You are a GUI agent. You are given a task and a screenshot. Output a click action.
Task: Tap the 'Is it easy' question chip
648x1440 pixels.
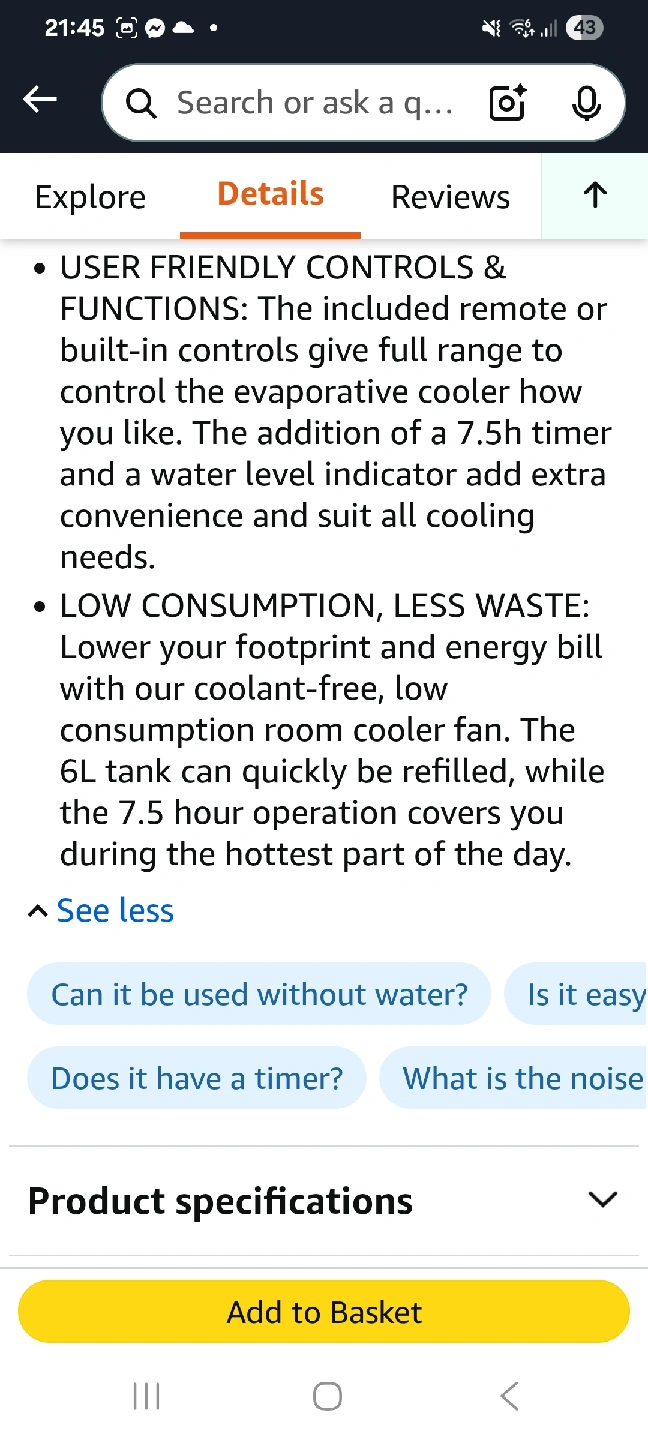tap(584, 994)
